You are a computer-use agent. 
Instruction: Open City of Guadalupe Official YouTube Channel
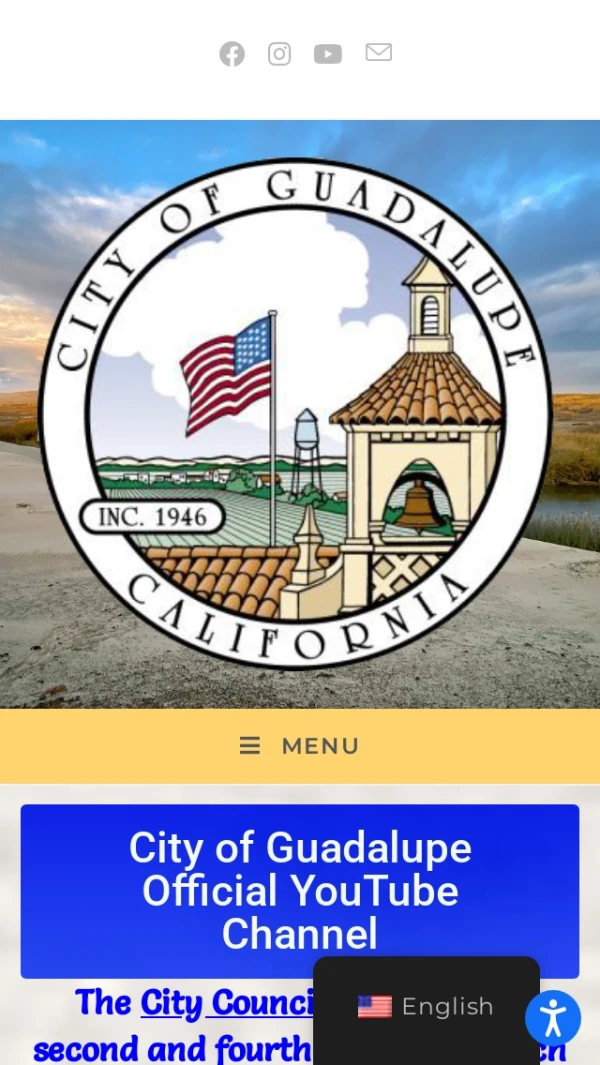(300, 890)
